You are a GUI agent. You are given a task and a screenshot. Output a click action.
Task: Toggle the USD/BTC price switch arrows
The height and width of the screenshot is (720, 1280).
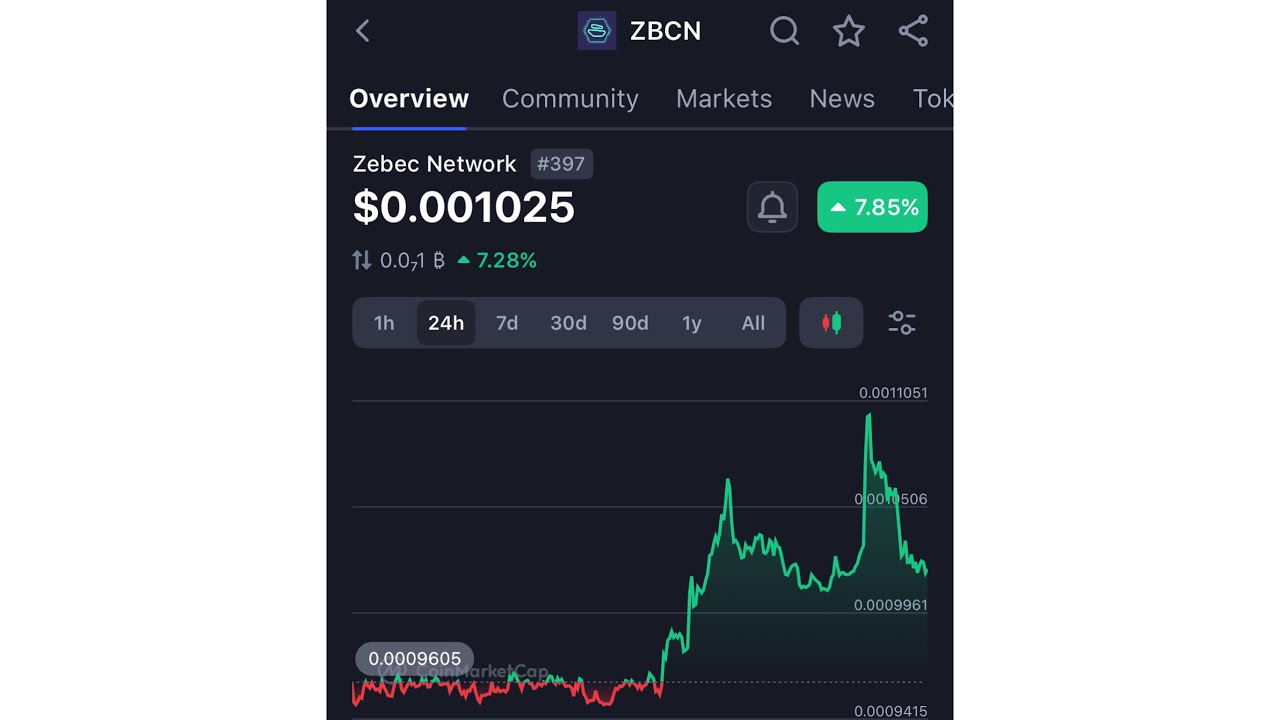pyautogui.click(x=362, y=261)
